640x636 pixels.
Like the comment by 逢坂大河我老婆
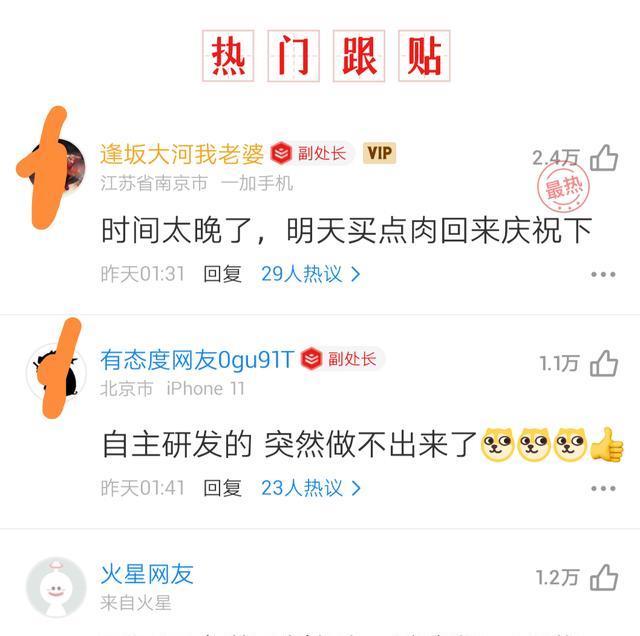(604, 158)
